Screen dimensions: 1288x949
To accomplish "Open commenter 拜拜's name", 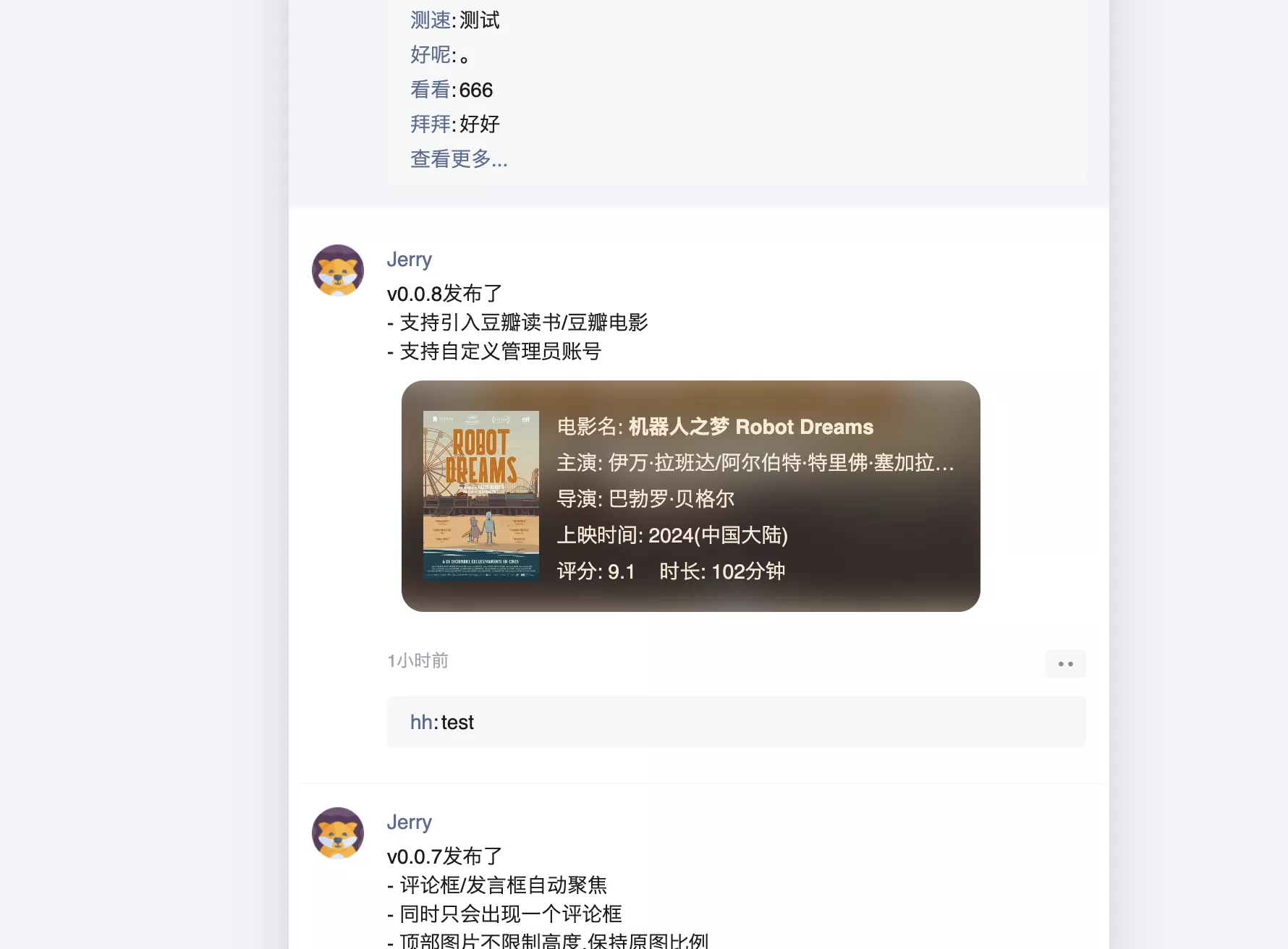I will [430, 124].
